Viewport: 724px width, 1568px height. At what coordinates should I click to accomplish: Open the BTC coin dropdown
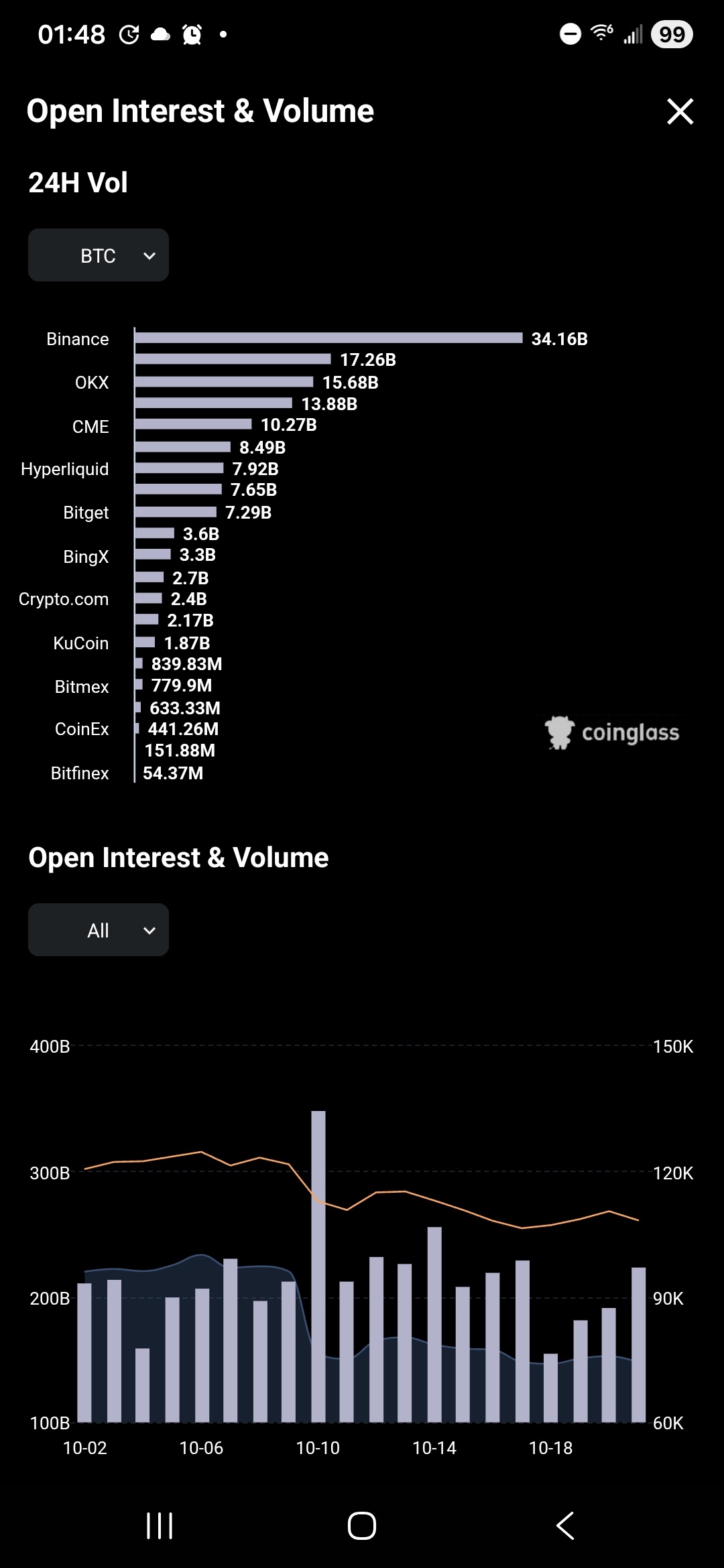pyautogui.click(x=99, y=255)
